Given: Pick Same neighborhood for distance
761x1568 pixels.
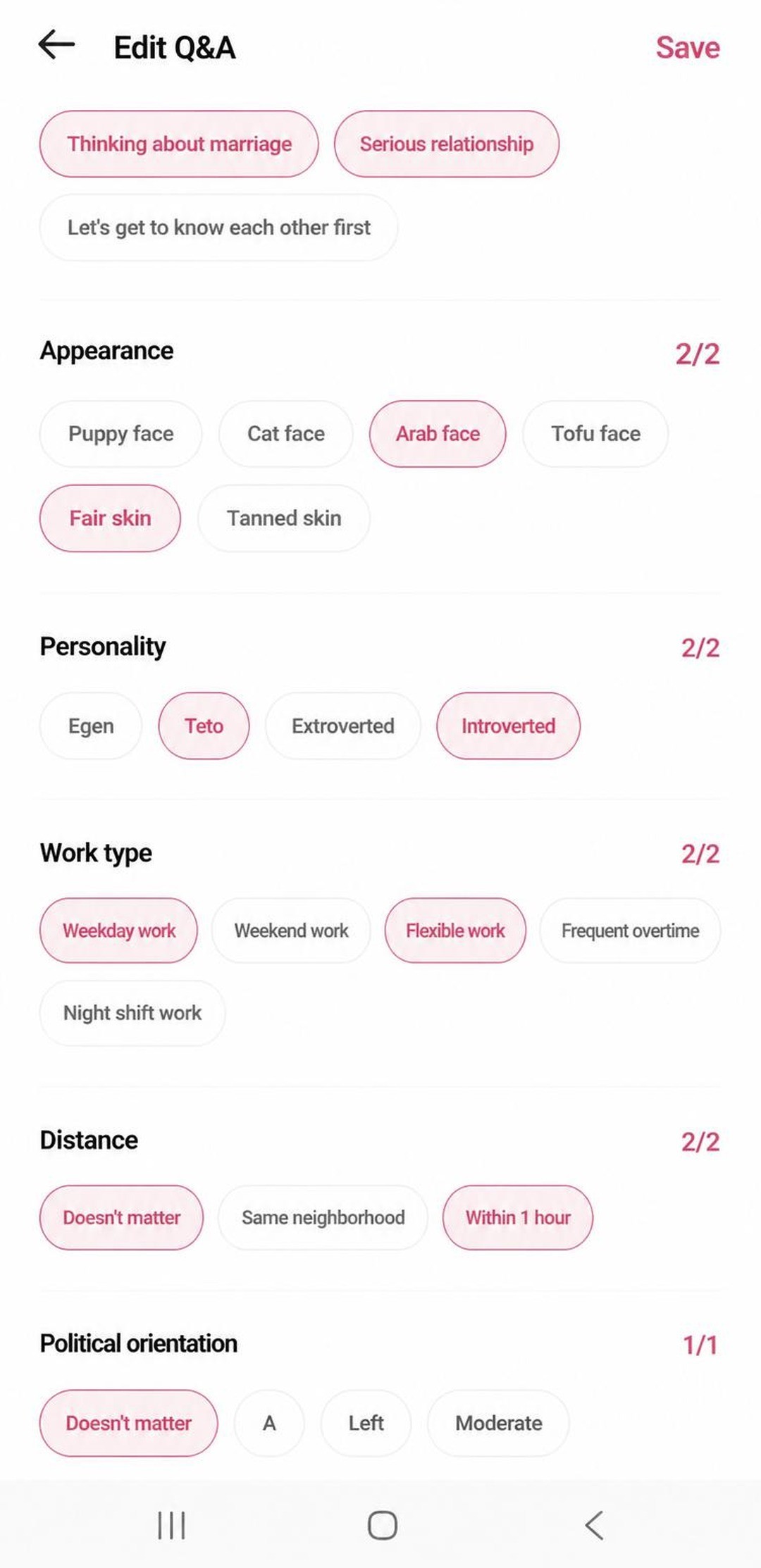Looking at the screenshot, I should (323, 1218).
